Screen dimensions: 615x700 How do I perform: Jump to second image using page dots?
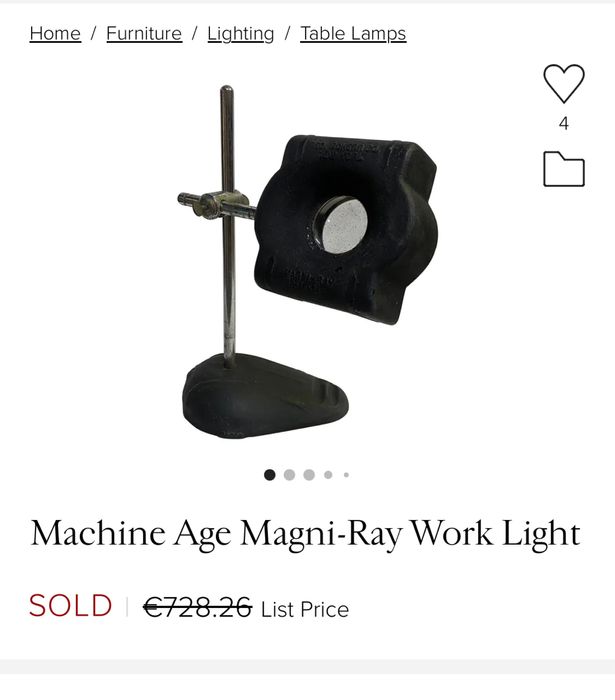point(289,475)
